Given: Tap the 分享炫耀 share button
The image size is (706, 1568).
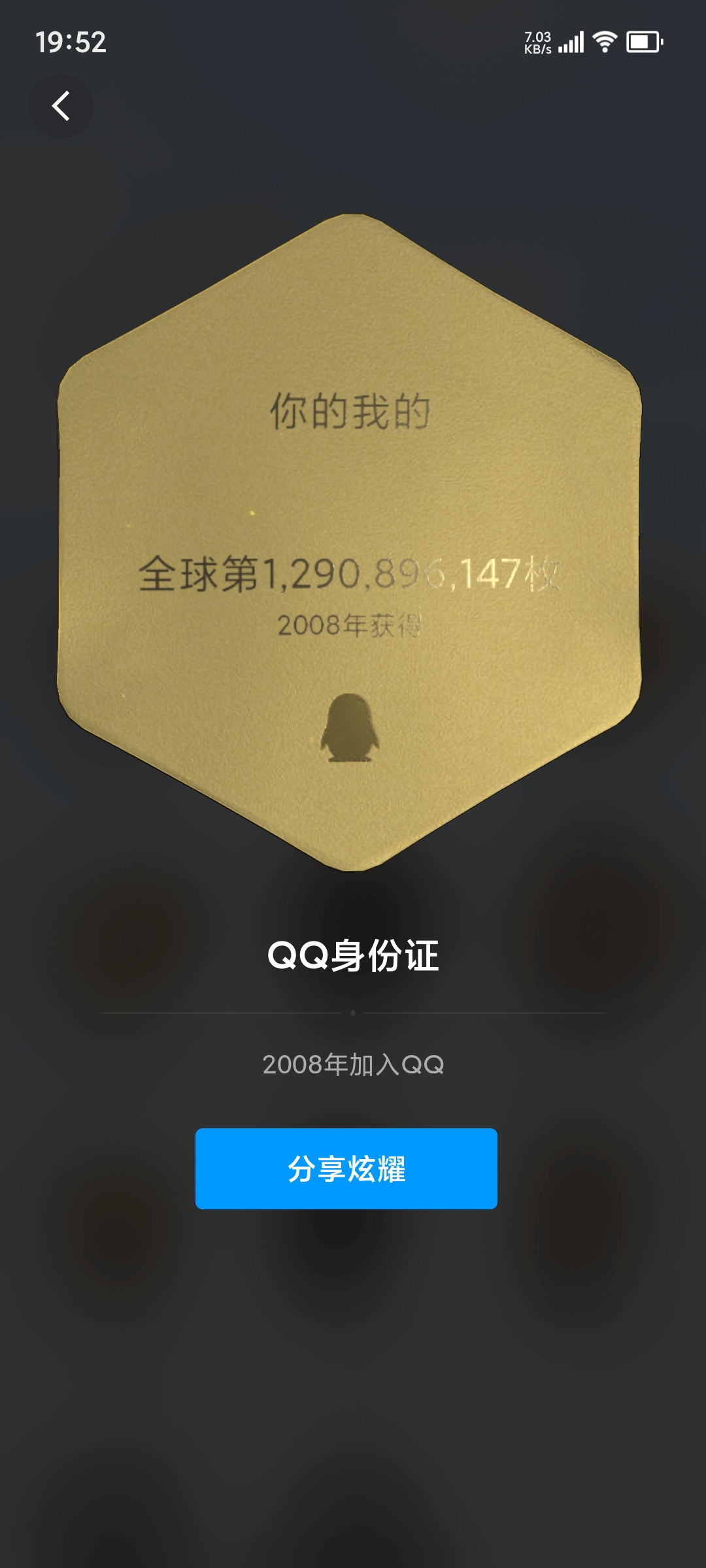Looking at the screenshot, I should [346, 1169].
